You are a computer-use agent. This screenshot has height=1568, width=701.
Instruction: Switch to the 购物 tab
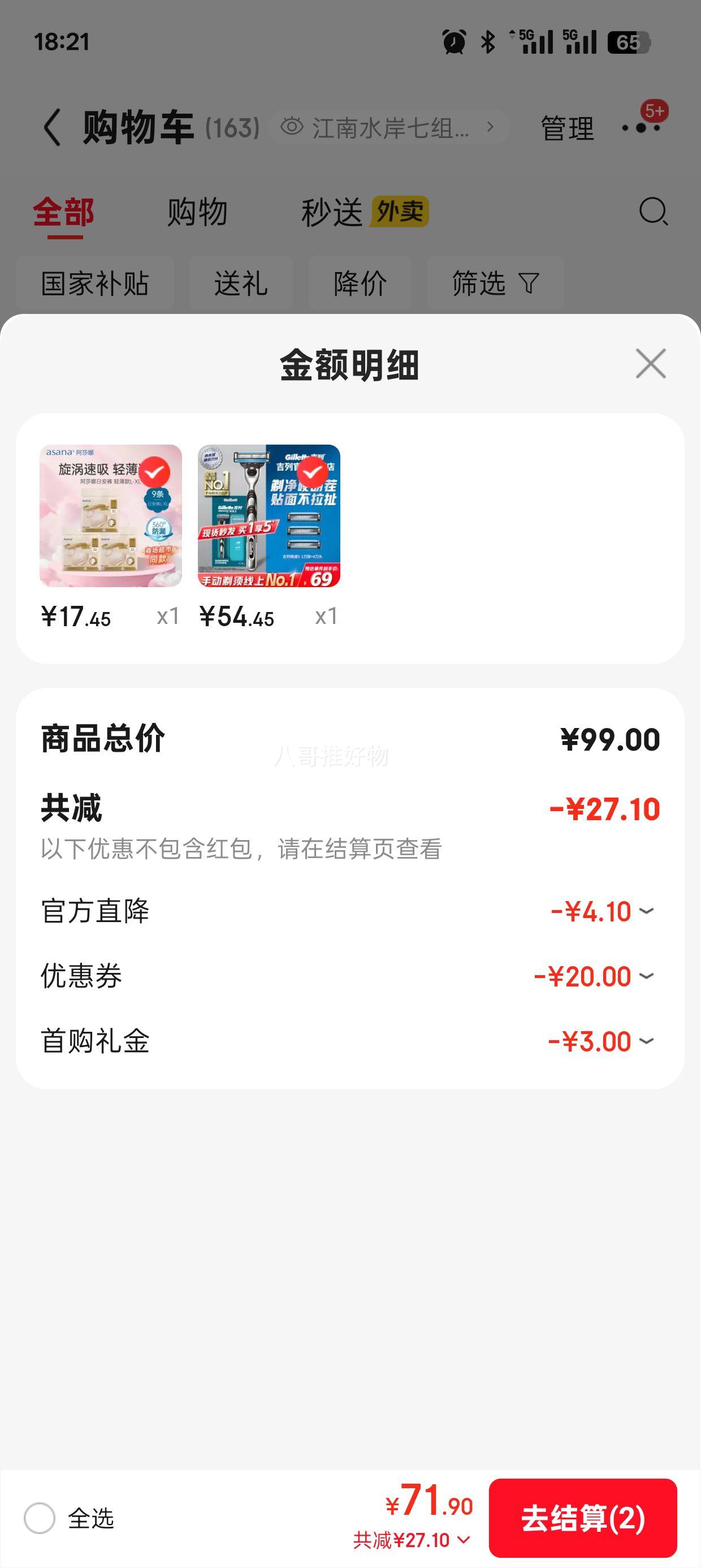197,213
